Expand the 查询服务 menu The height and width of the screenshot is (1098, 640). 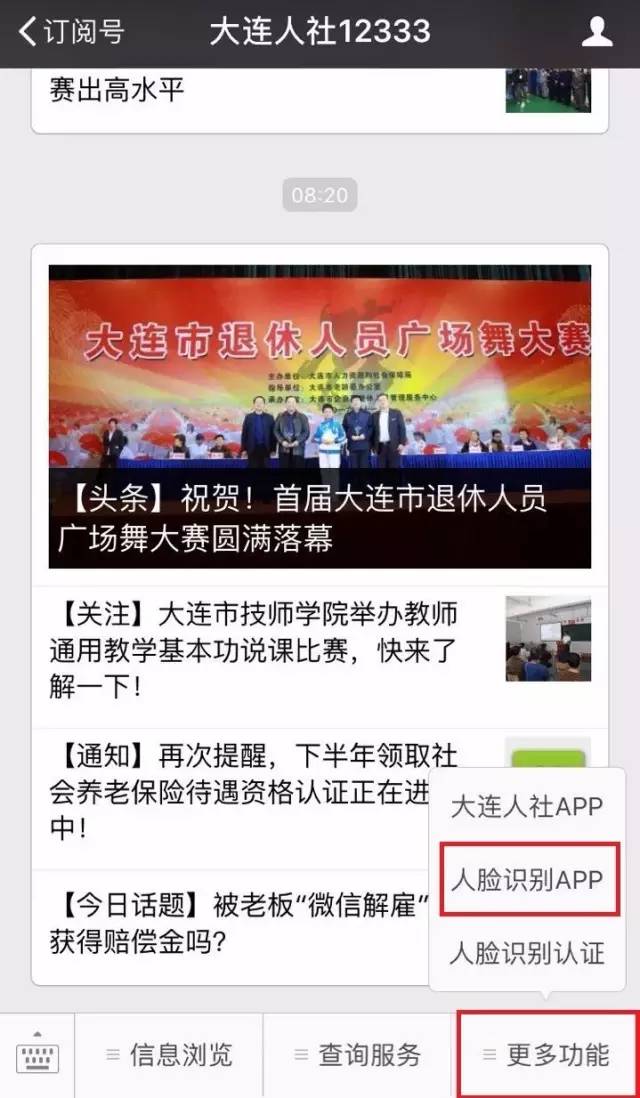tap(358, 1055)
